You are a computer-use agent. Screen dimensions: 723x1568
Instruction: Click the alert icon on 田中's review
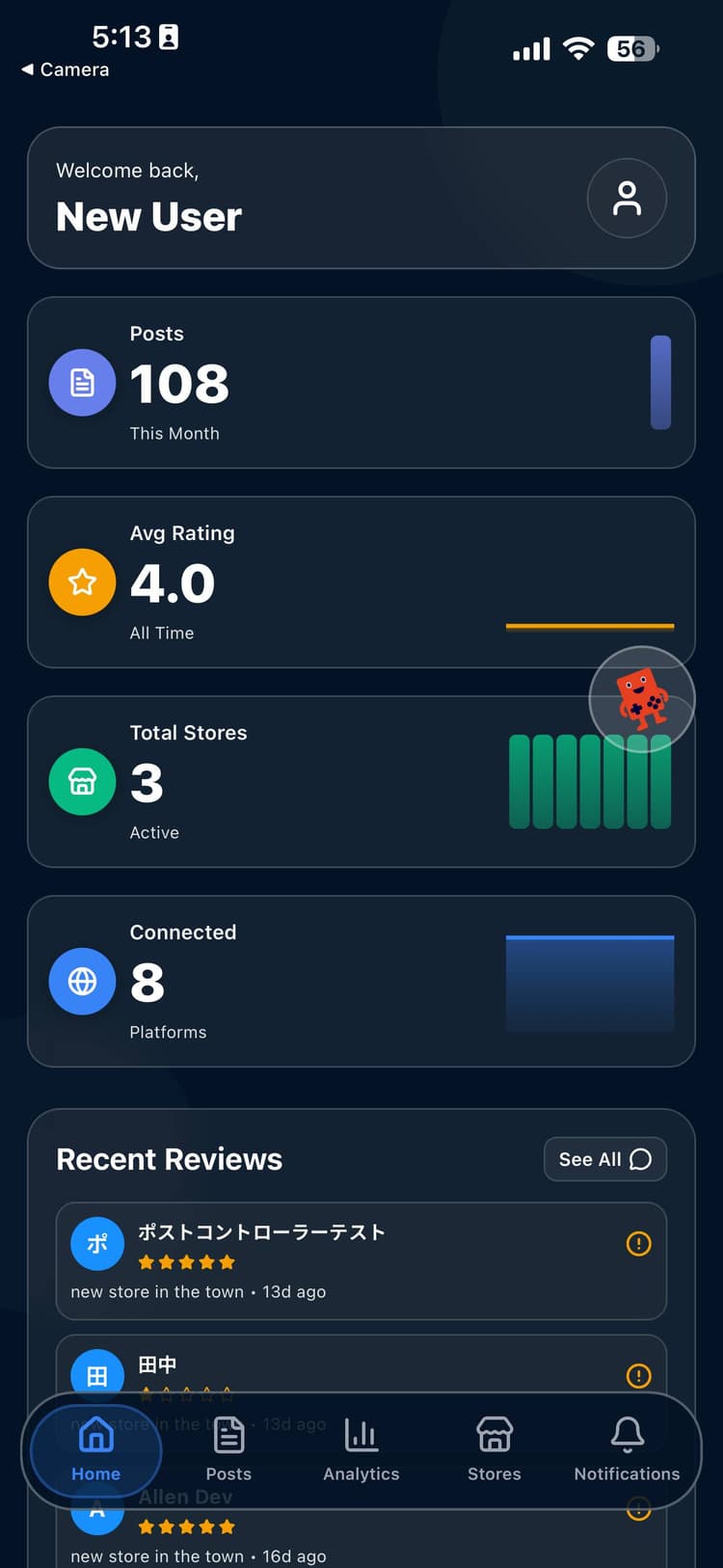pos(638,1376)
